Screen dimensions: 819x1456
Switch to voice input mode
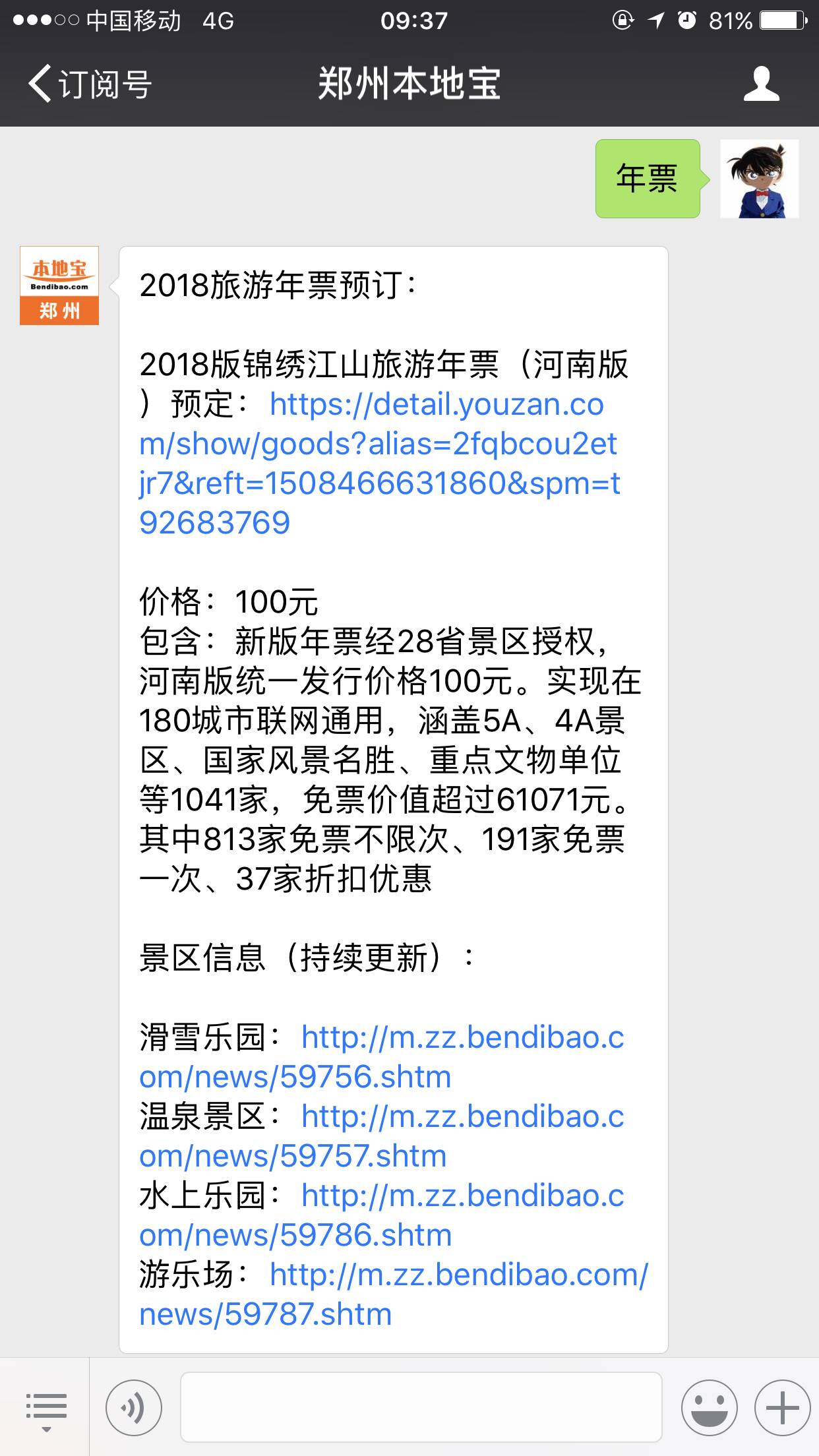(x=134, y=1408)
